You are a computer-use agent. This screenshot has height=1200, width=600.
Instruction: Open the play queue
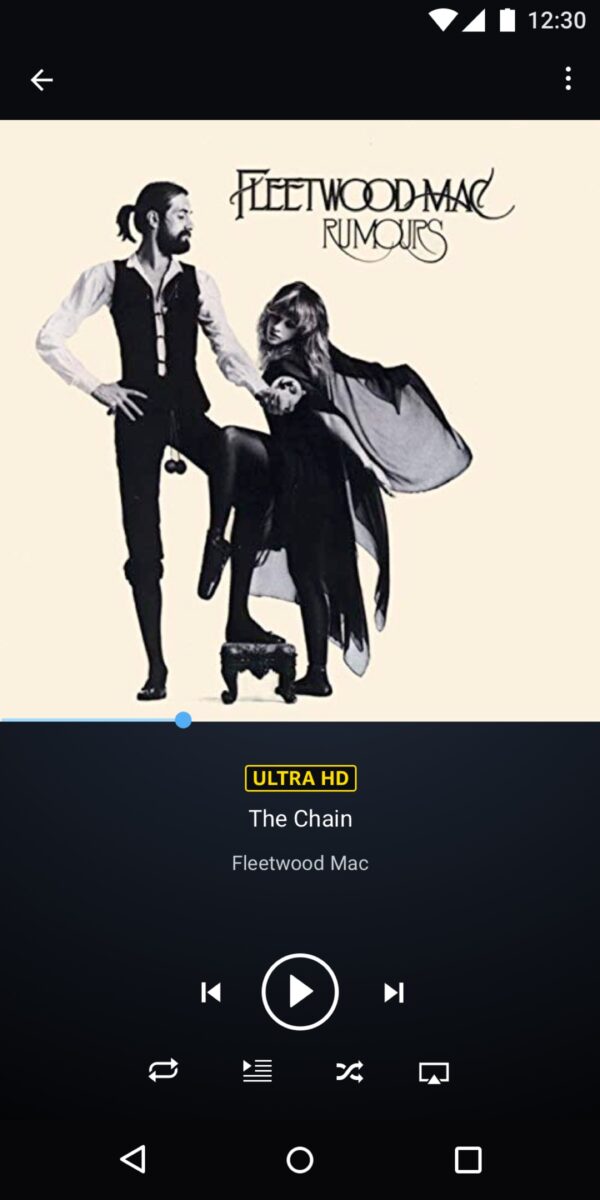(257, 1071)
